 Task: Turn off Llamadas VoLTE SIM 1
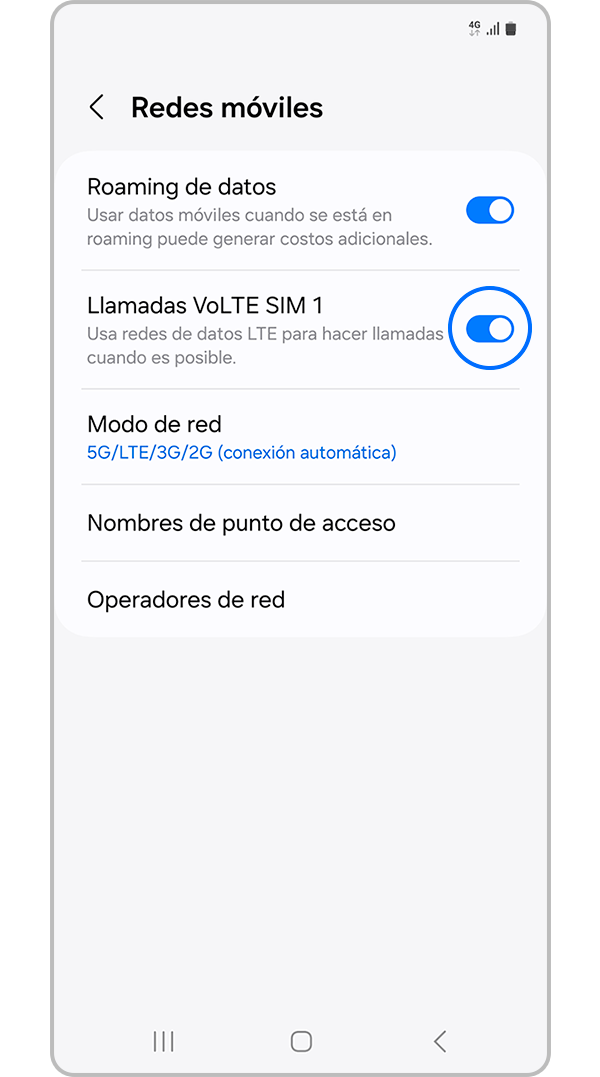[x=489, y=329]
